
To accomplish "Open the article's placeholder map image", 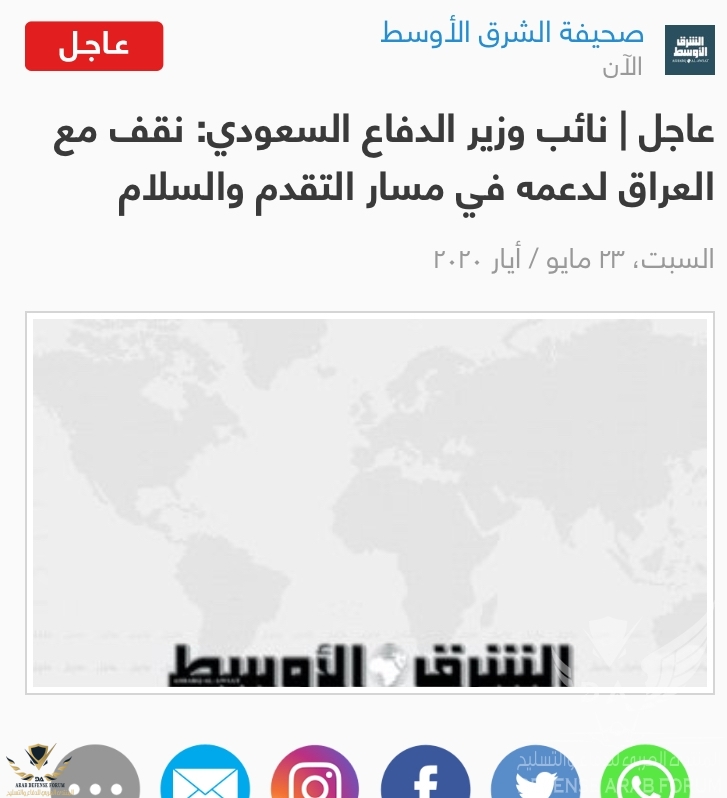I will (370, 503).
